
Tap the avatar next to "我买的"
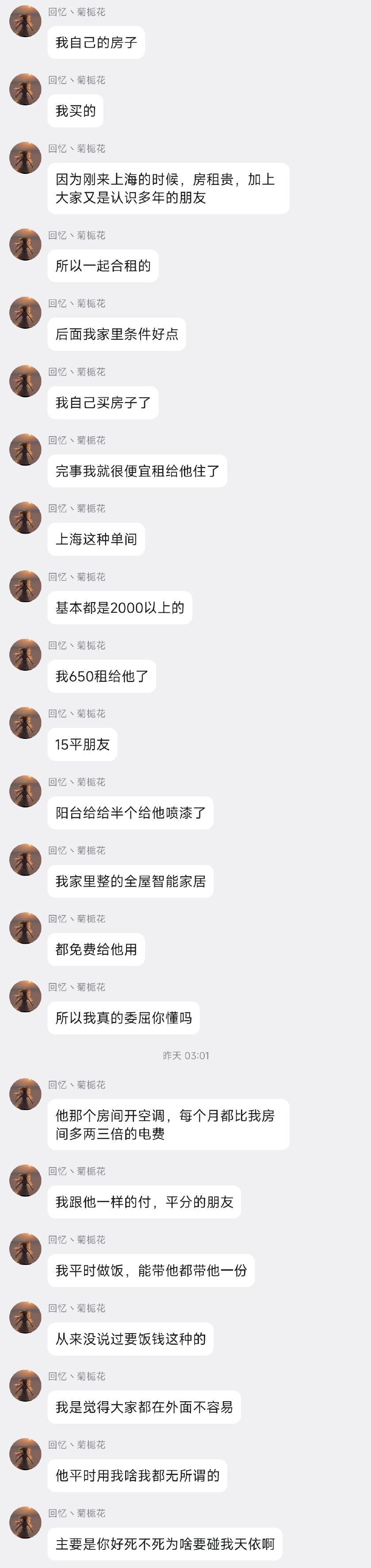(25, 89)
